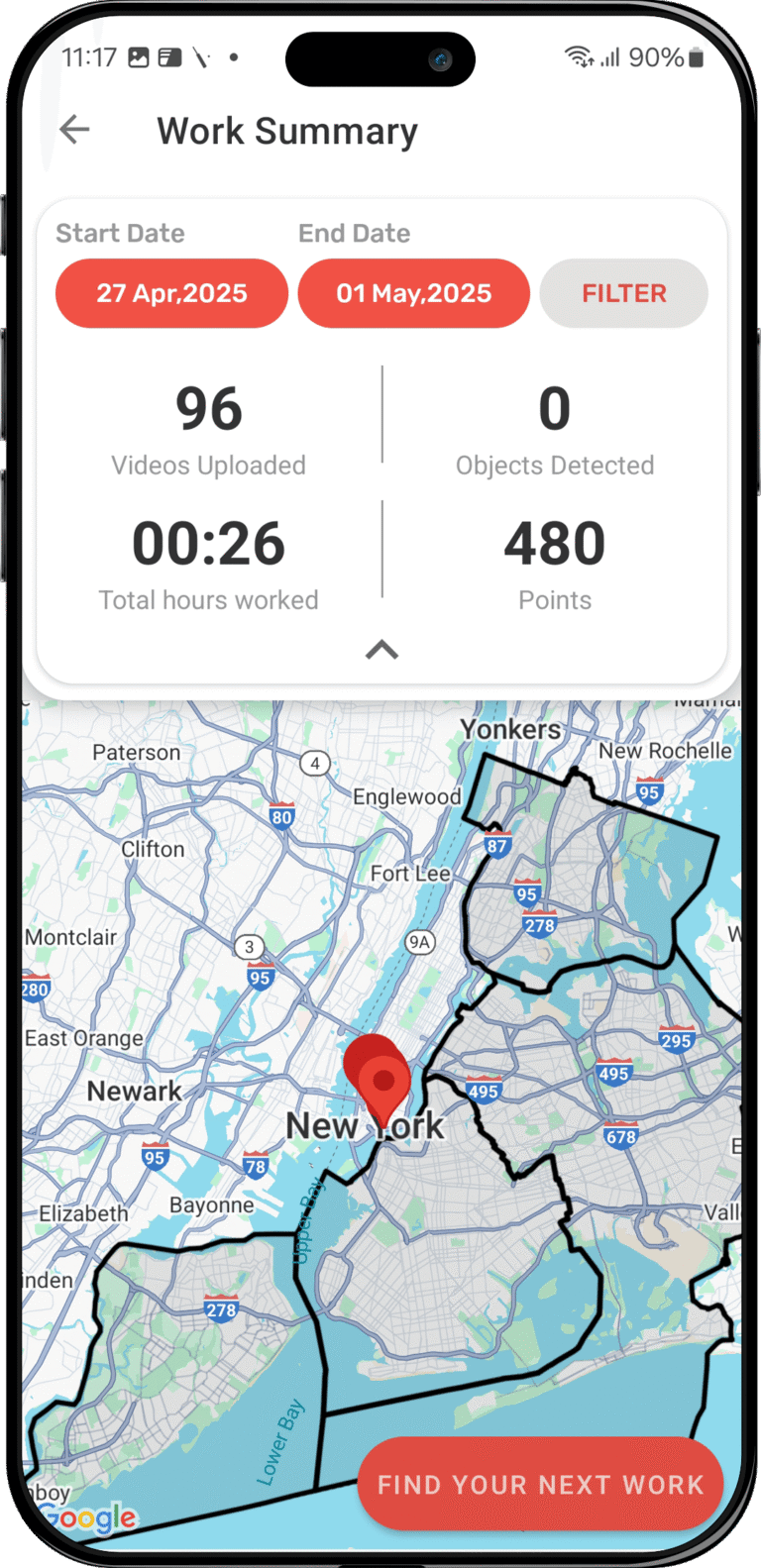Go back from Work Summary

click(x=74, y=130)
